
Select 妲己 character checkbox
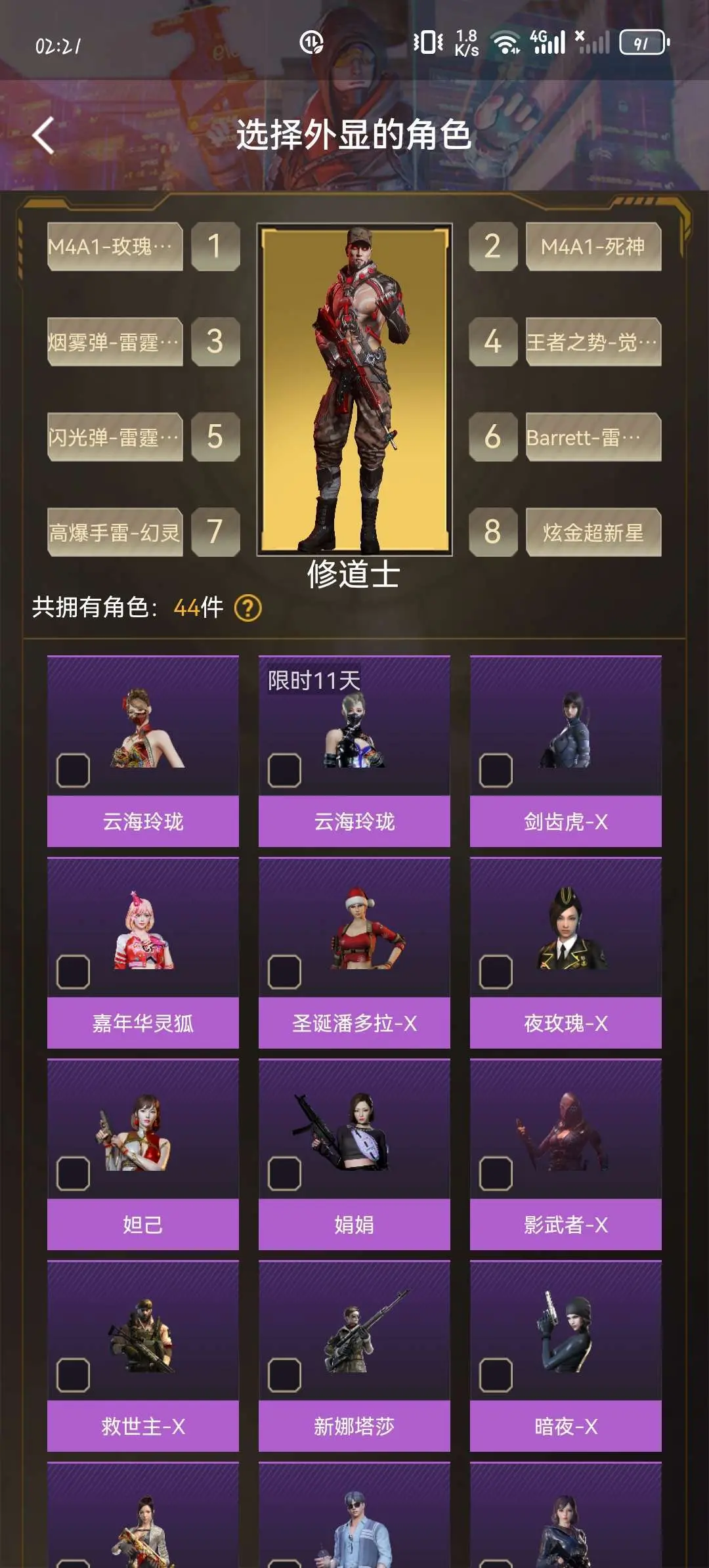[73, 1173]
